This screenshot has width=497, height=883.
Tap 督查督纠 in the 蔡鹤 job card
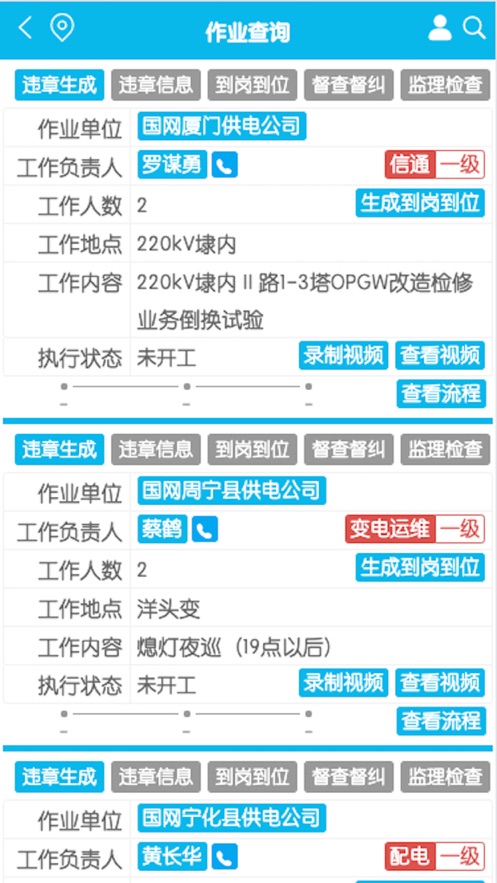[x=348, y=449]
